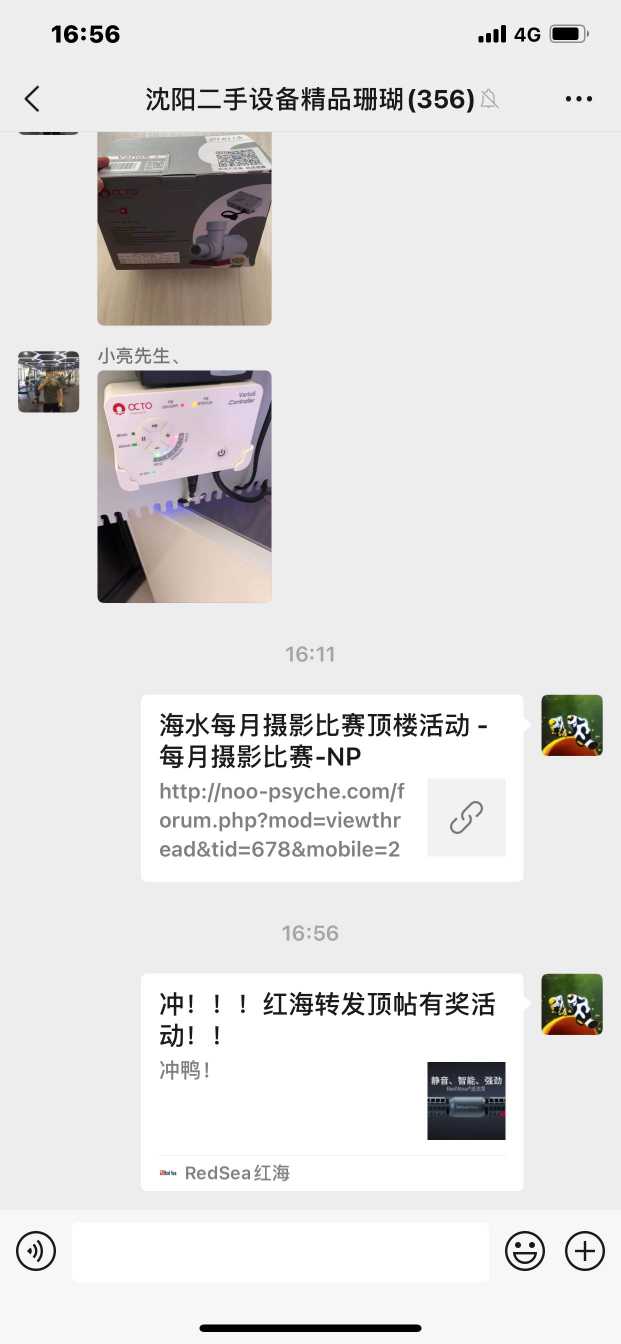621x1344 pixels.
Task: Open the RedSea 红海 shared article card
Action: (x=331, y=1081)
